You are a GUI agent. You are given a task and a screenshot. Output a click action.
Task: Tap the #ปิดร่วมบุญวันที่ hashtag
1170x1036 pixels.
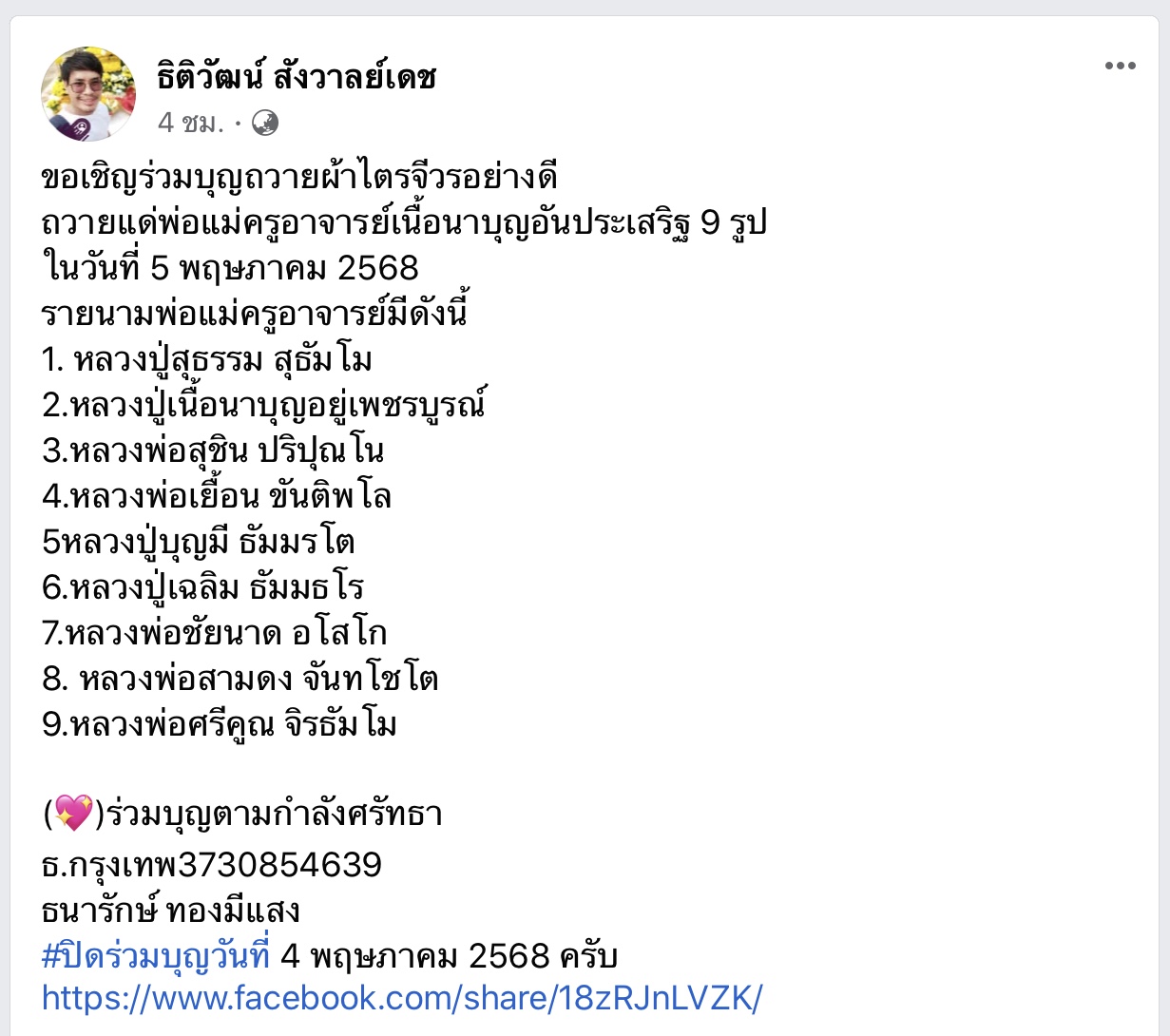click(157, 955)
